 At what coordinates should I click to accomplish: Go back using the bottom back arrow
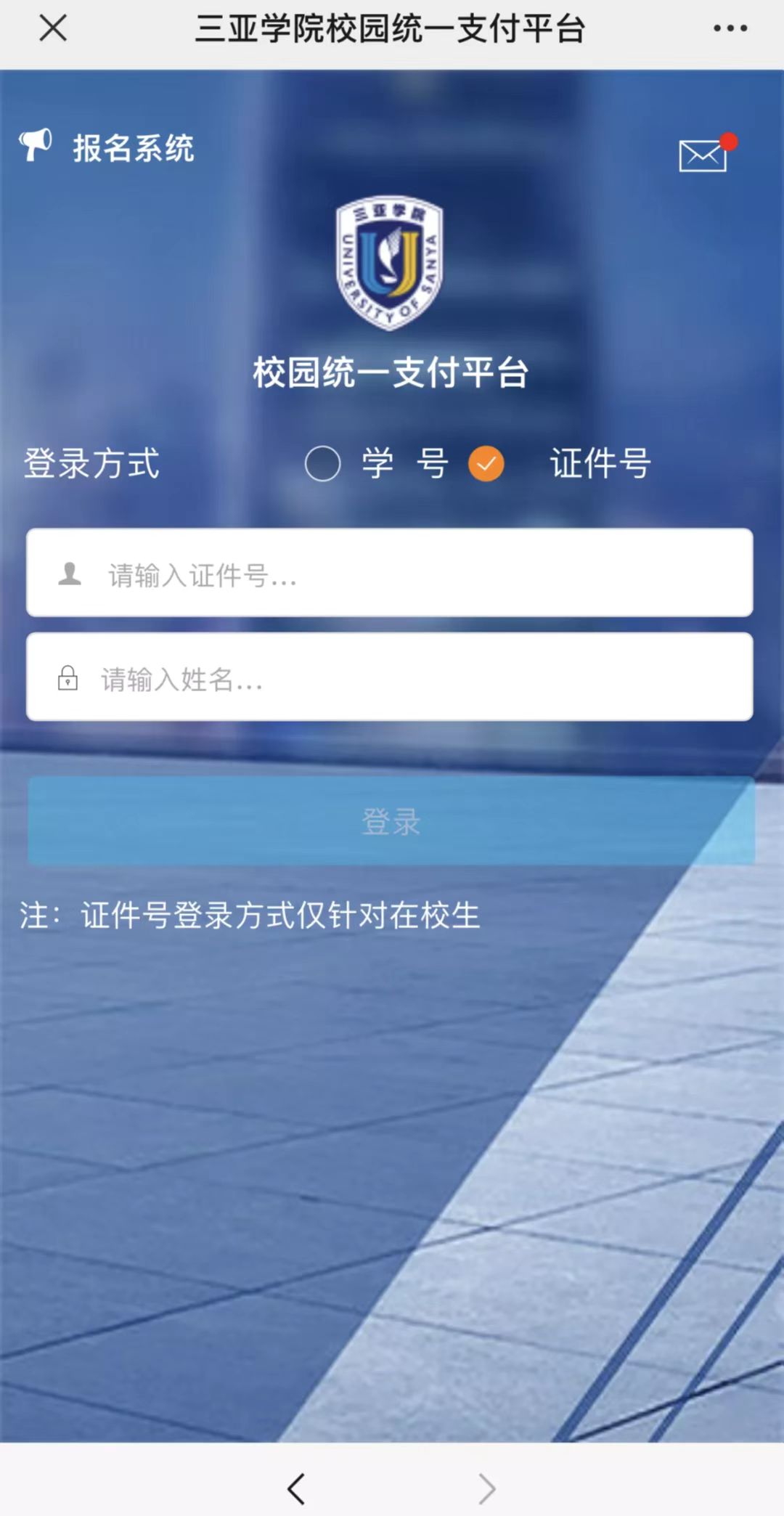295,1488
